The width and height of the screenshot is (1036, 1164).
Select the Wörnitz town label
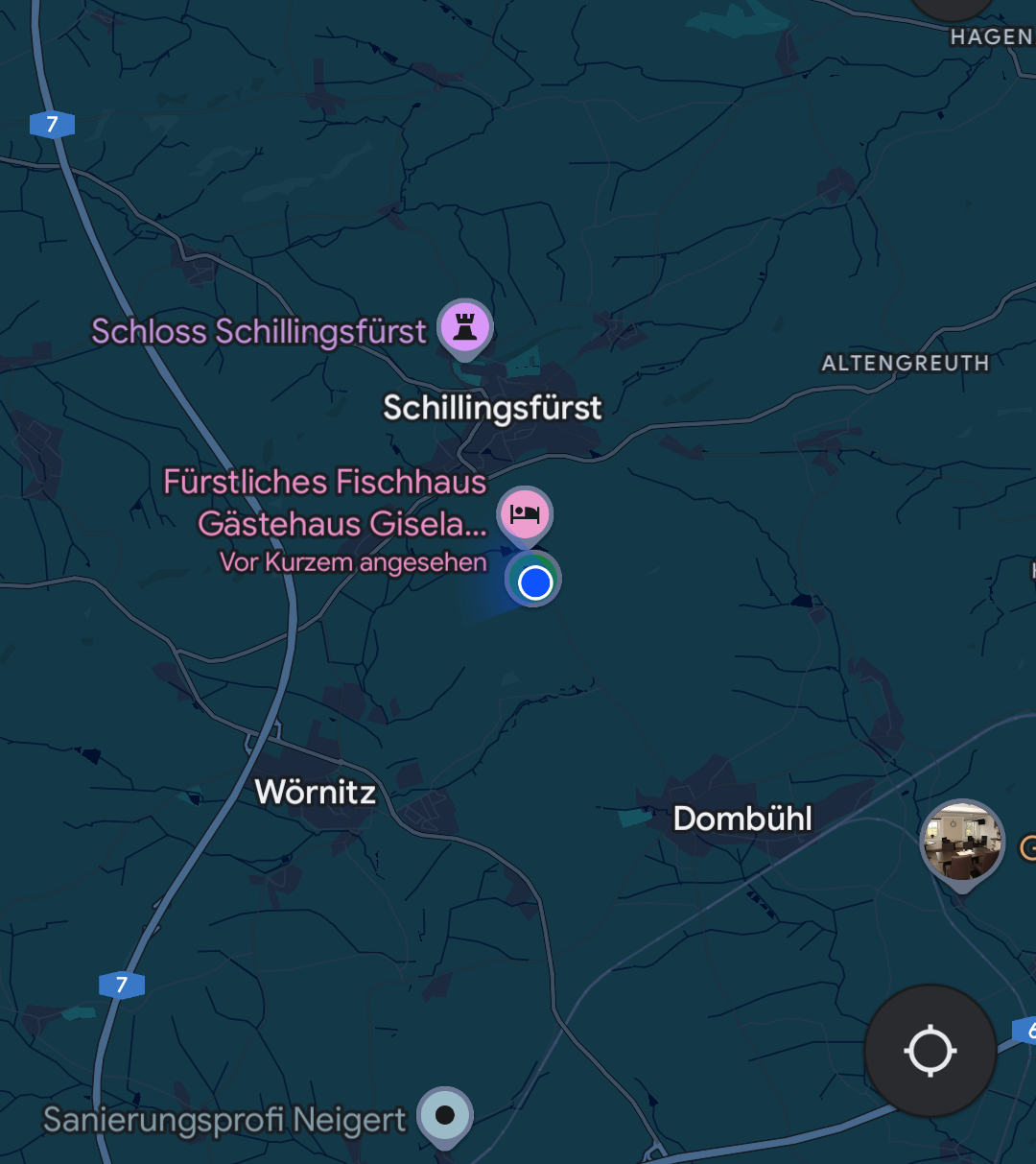[316, 793]
